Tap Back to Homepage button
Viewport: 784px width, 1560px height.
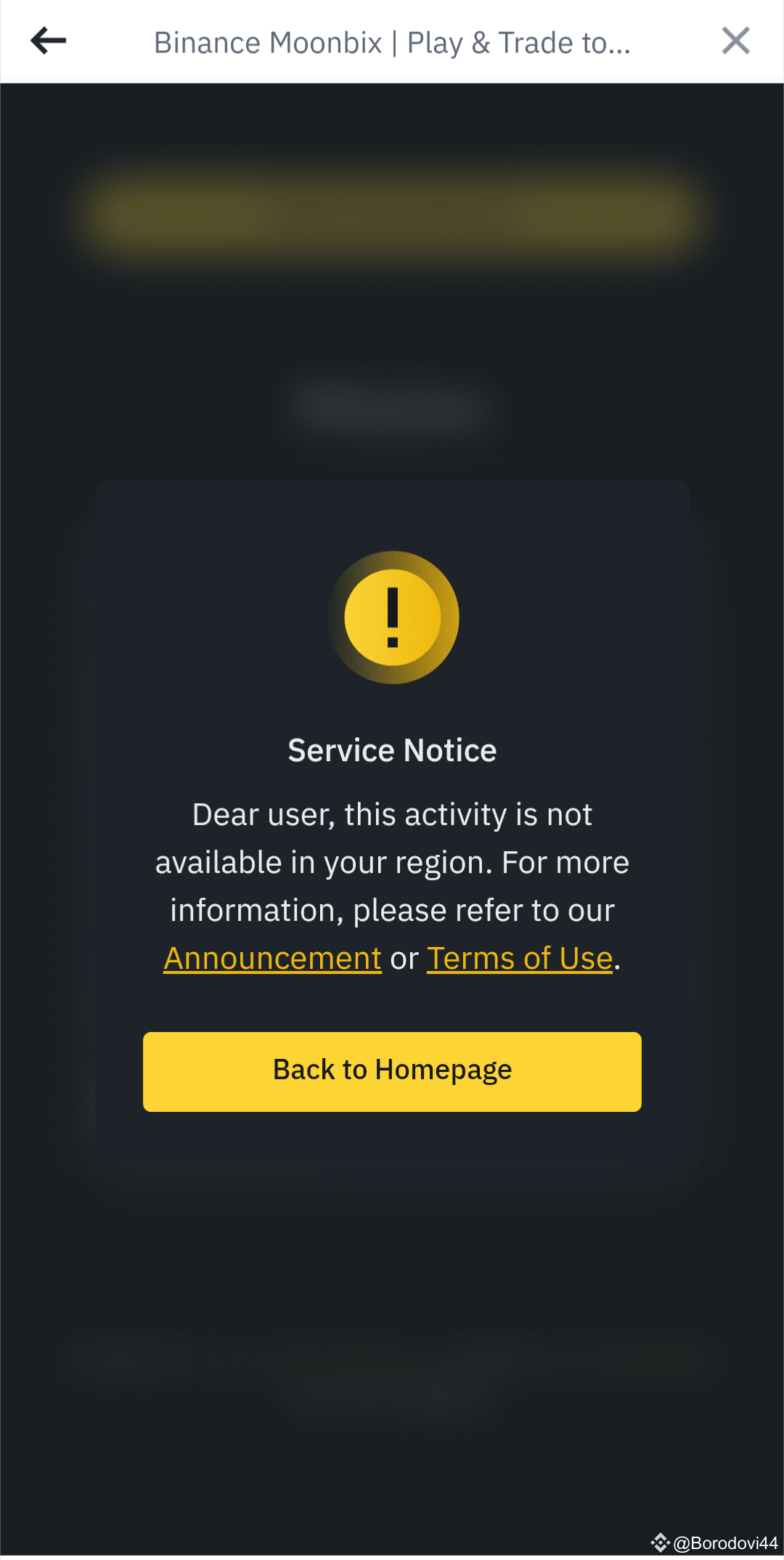click(392, 1071)
